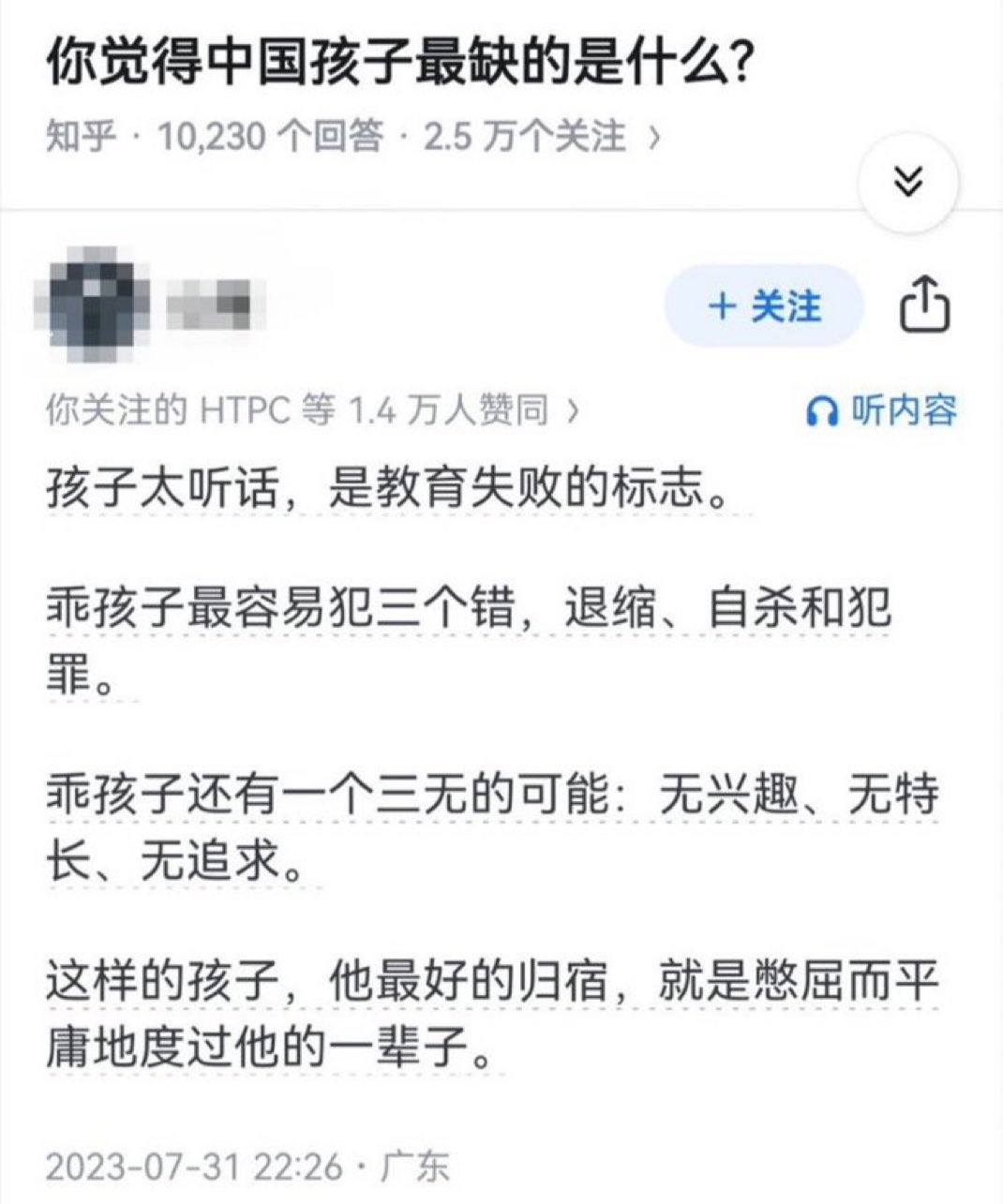Share this answer

(x=924, y=305)
